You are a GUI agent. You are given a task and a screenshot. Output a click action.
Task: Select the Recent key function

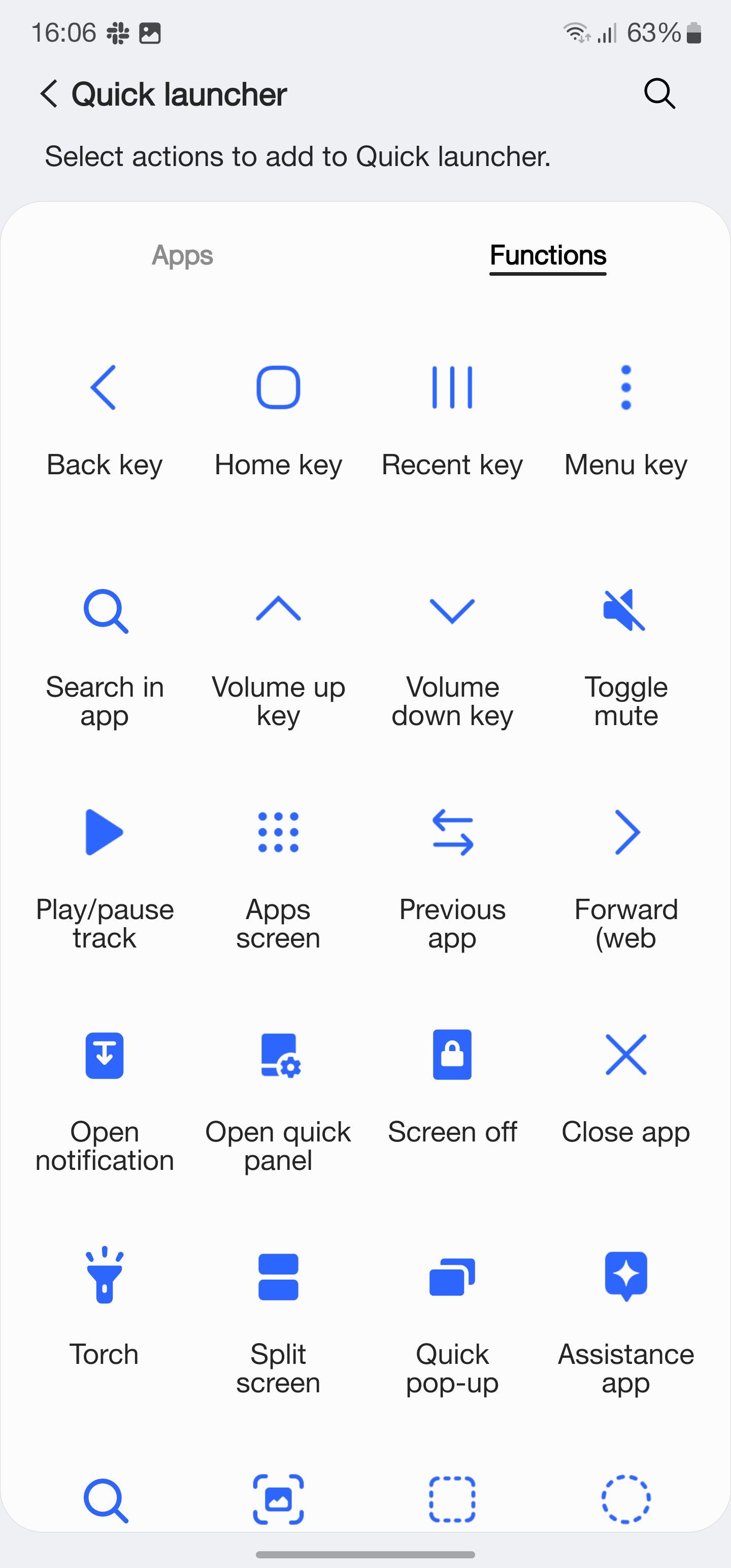(x=452, y=420)
